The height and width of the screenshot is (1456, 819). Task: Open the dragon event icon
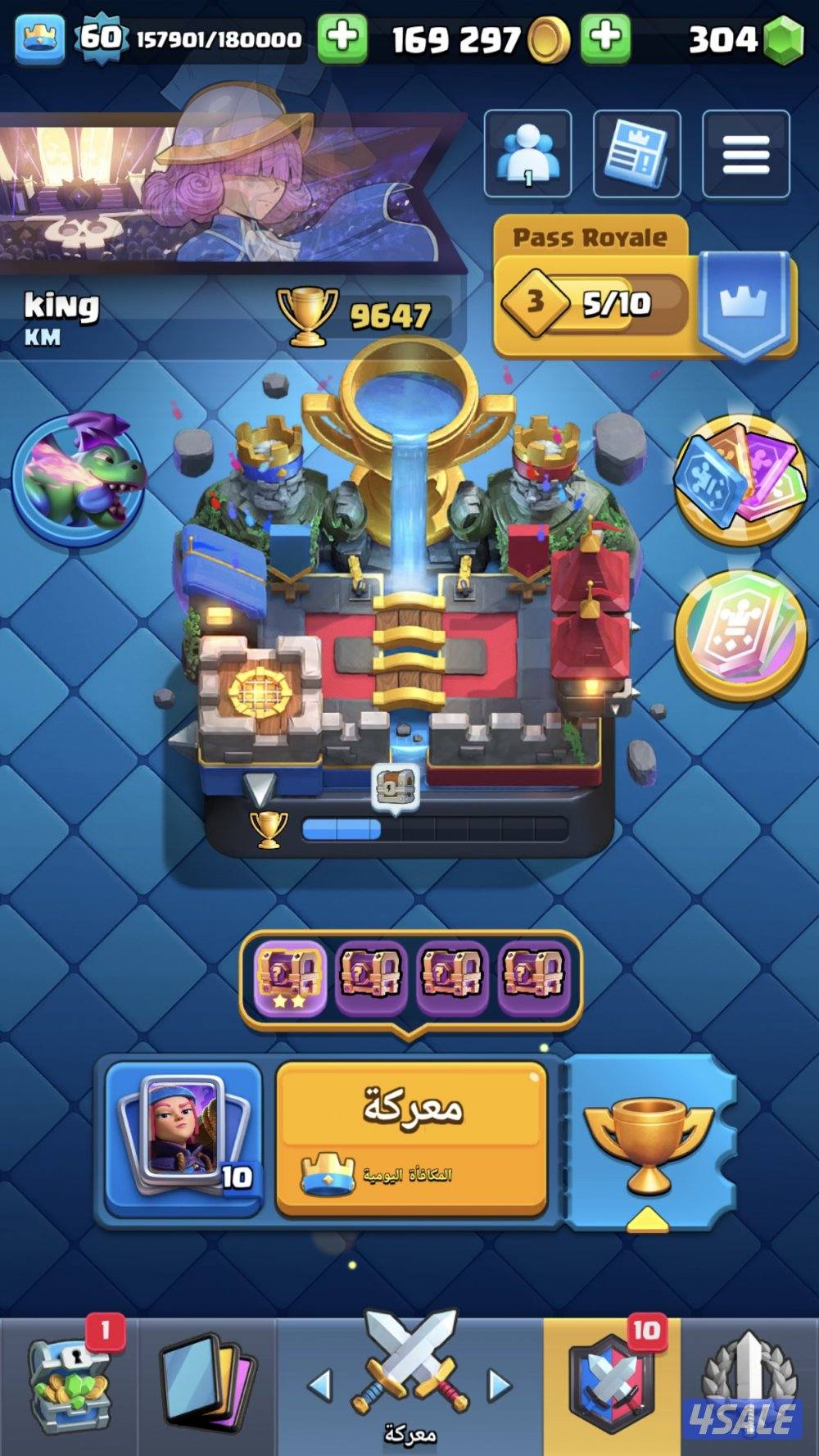tap(78, 479)
